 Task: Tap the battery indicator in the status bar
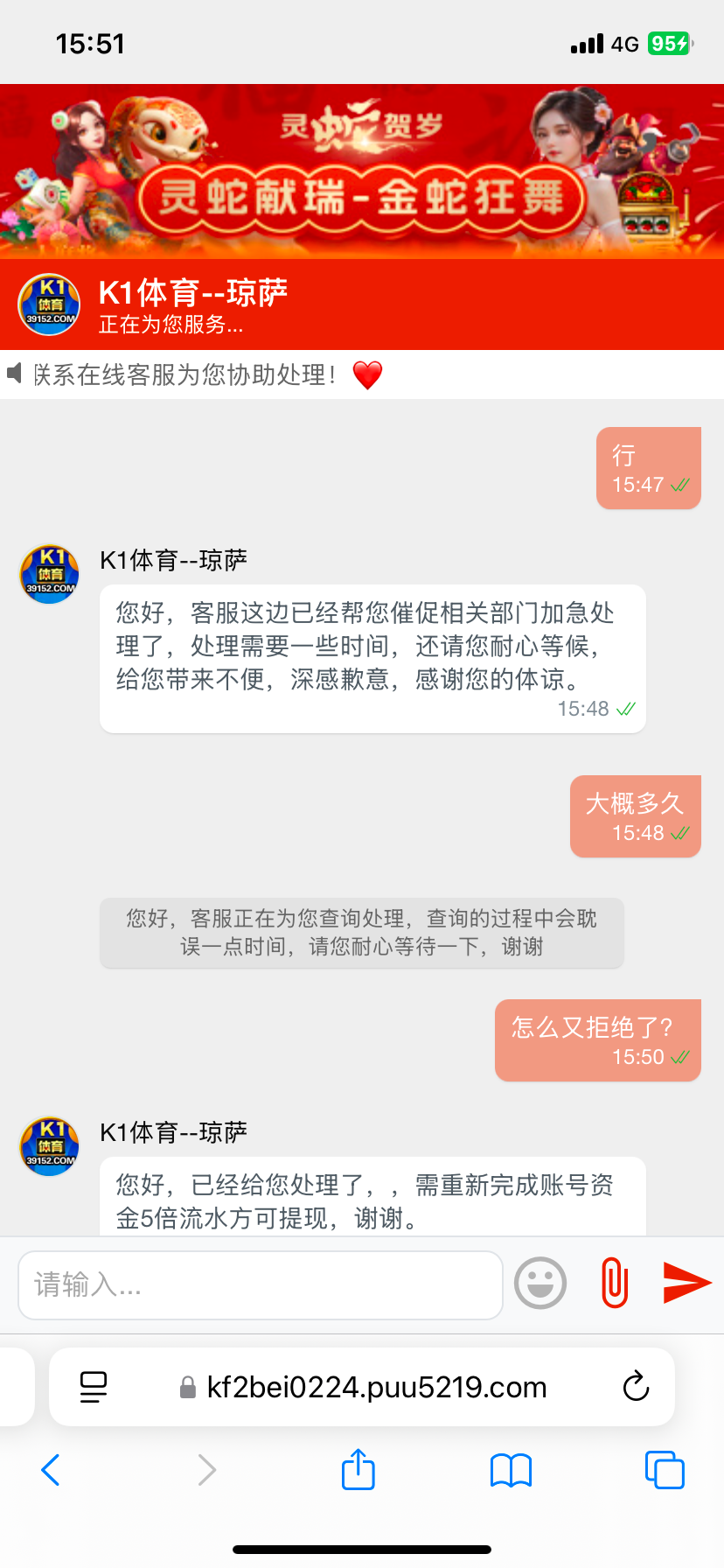pos(670,40)
